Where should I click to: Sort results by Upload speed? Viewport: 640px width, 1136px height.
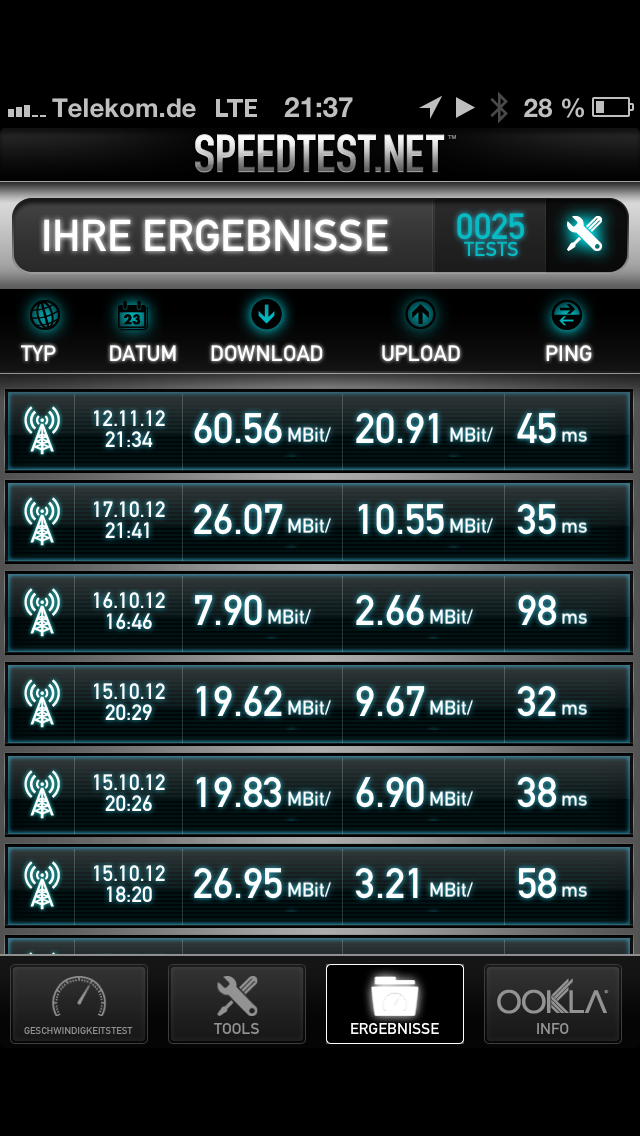tap(420, 332)
